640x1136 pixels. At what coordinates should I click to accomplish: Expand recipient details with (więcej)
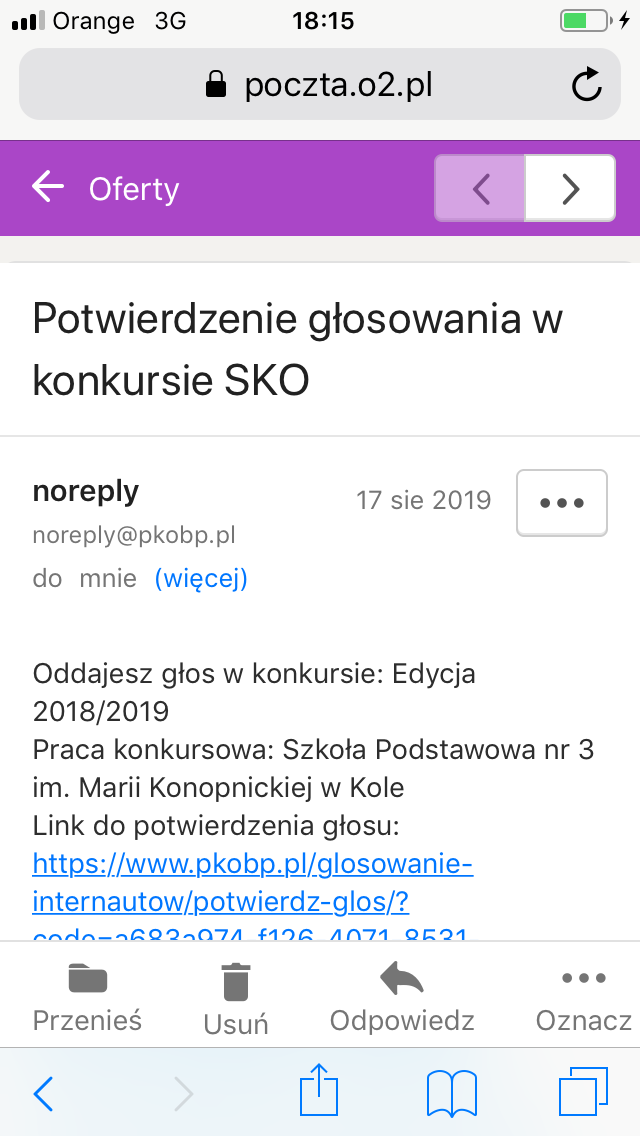pyautogui.click(x=201, y=578)
